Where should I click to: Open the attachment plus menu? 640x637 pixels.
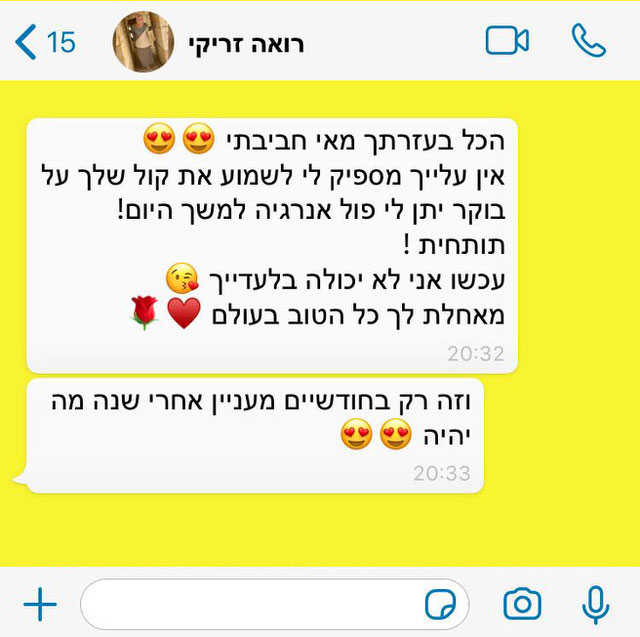click(x=40, y=604)
